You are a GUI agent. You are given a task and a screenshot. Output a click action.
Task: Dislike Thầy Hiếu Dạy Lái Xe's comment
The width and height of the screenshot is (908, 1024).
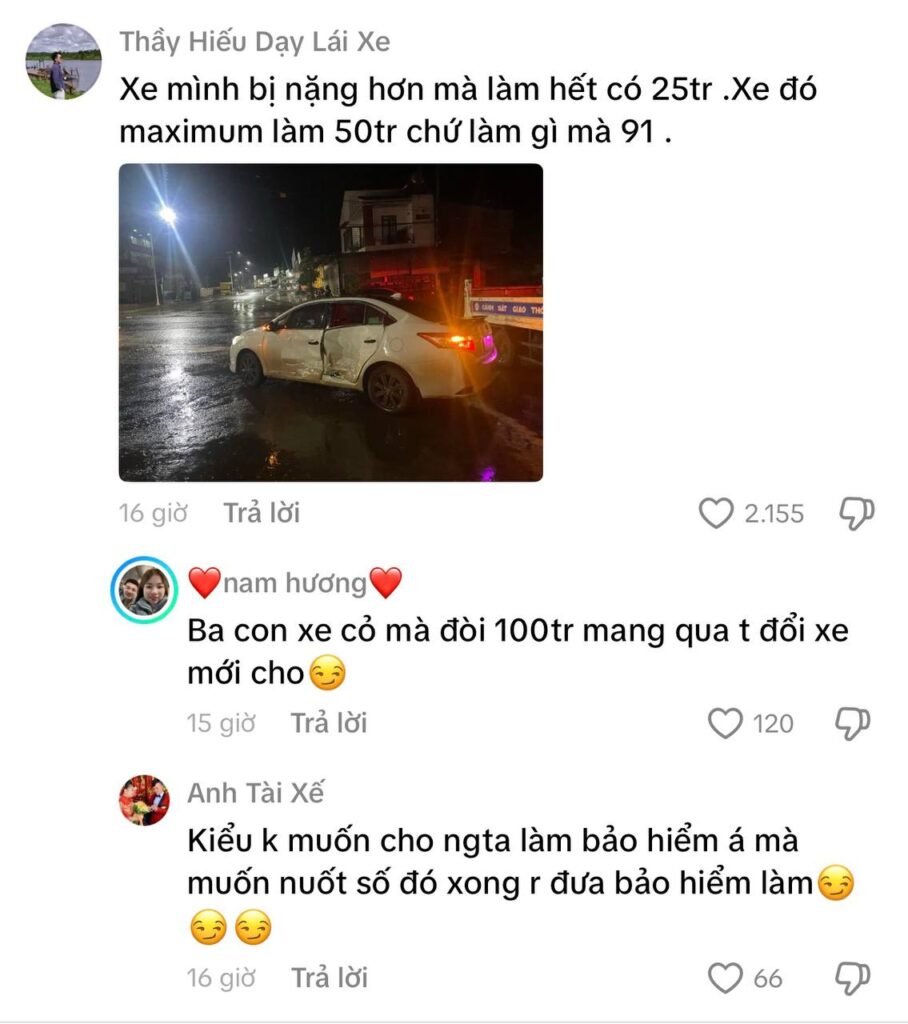(x=855, y=514)
